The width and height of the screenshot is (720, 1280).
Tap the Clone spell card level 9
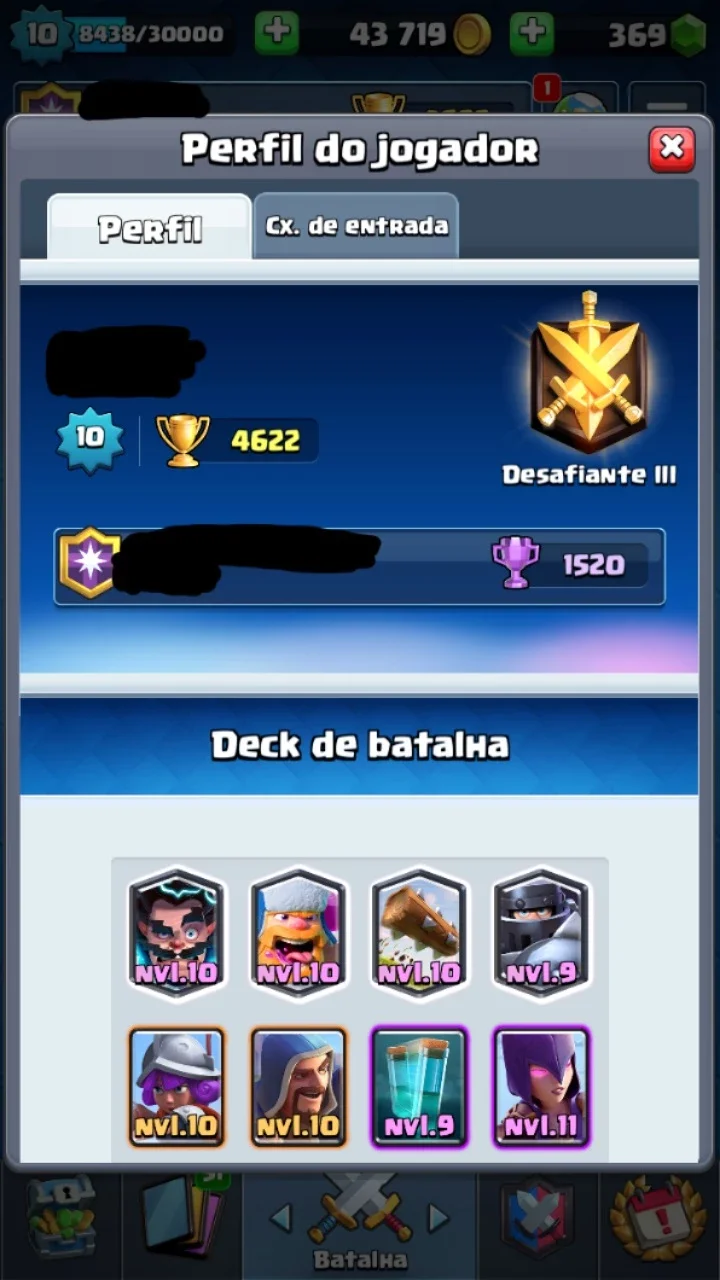pyautogui.click(x=420, y=1087)
